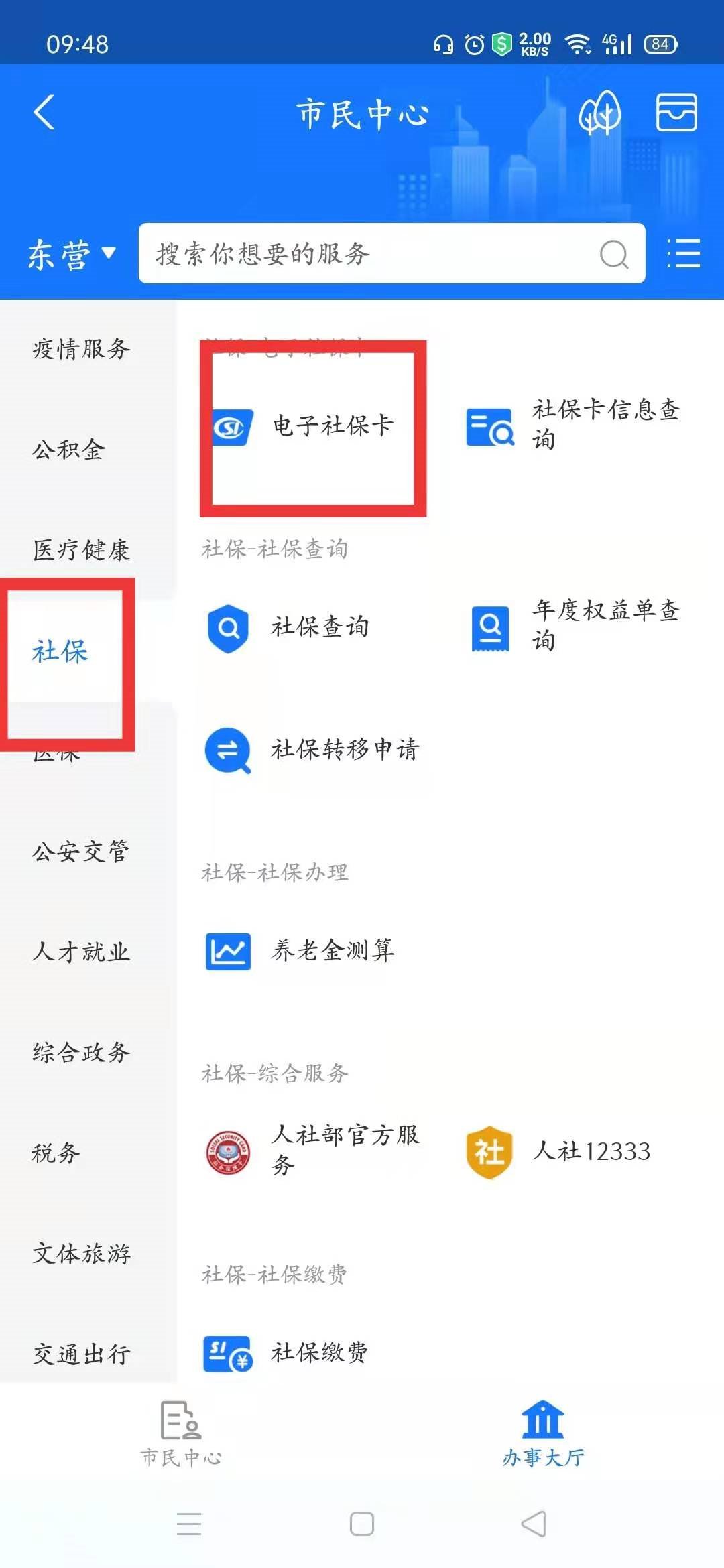This screenshot has height=1568, width=724.
Task: Select the 疫情服务 category
Action: click(x=81, y=349)
